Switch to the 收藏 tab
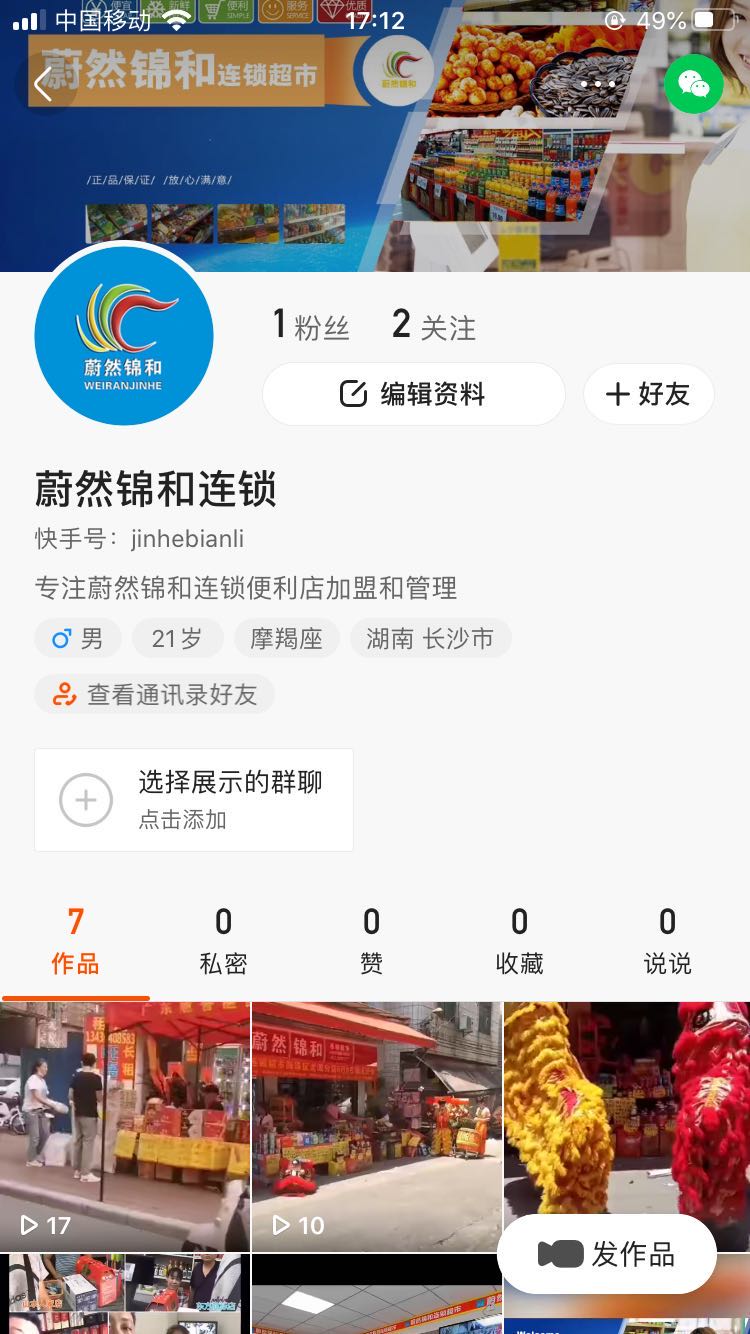Viewport: 750px width, 1334px height. pos(519,941)
